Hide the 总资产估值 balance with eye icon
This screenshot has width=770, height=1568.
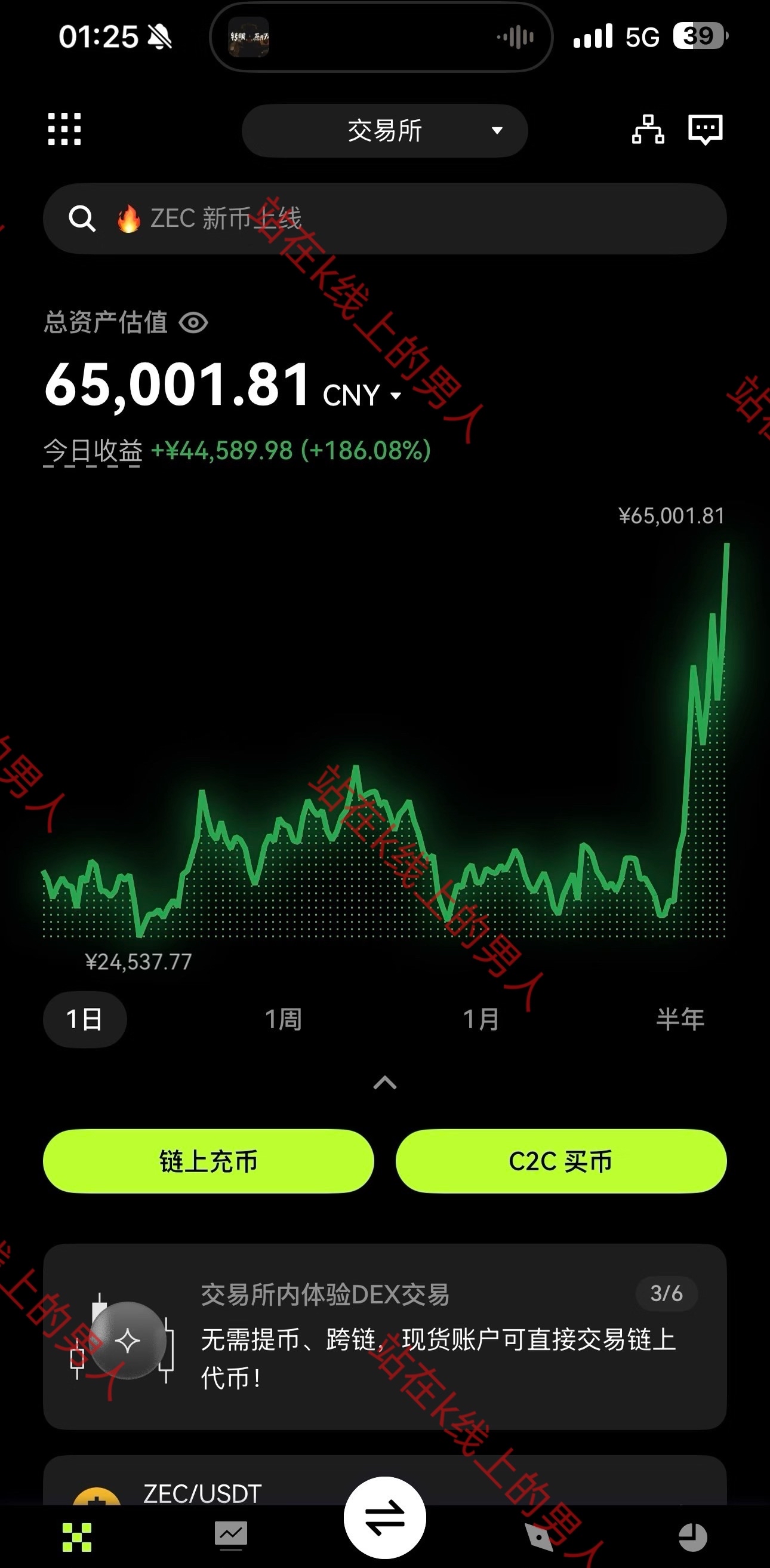193,322
